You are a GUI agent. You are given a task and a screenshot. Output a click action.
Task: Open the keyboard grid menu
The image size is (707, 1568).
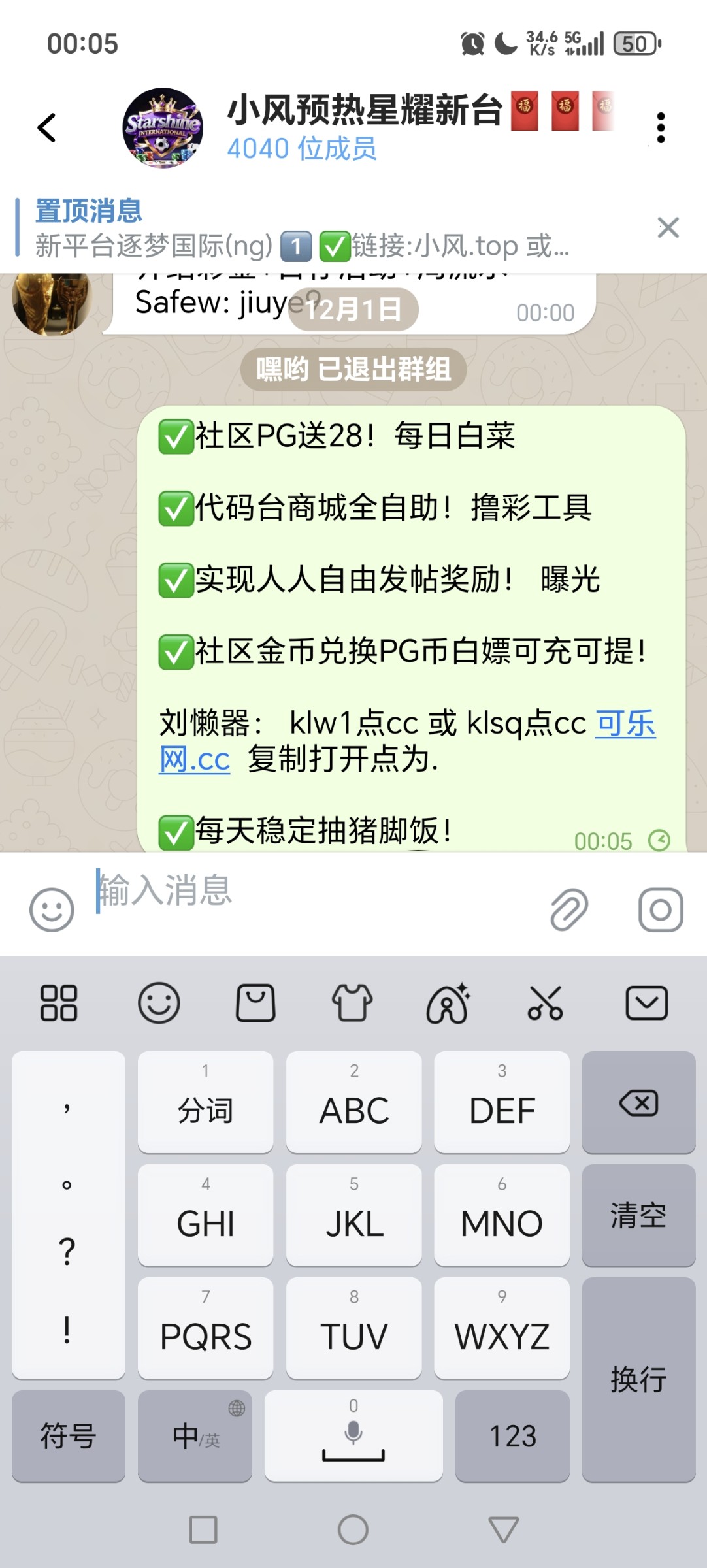click(x=59, y=1003)
